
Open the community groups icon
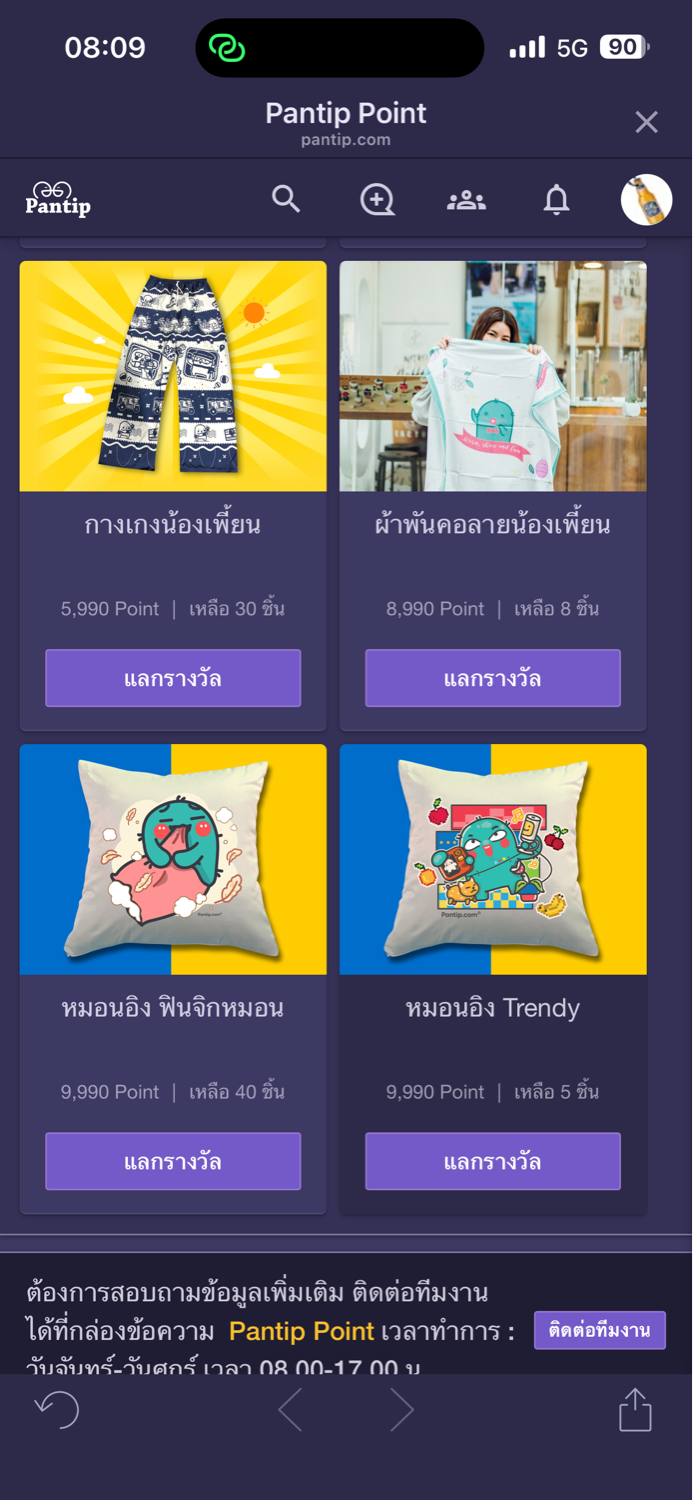point(466,200)
